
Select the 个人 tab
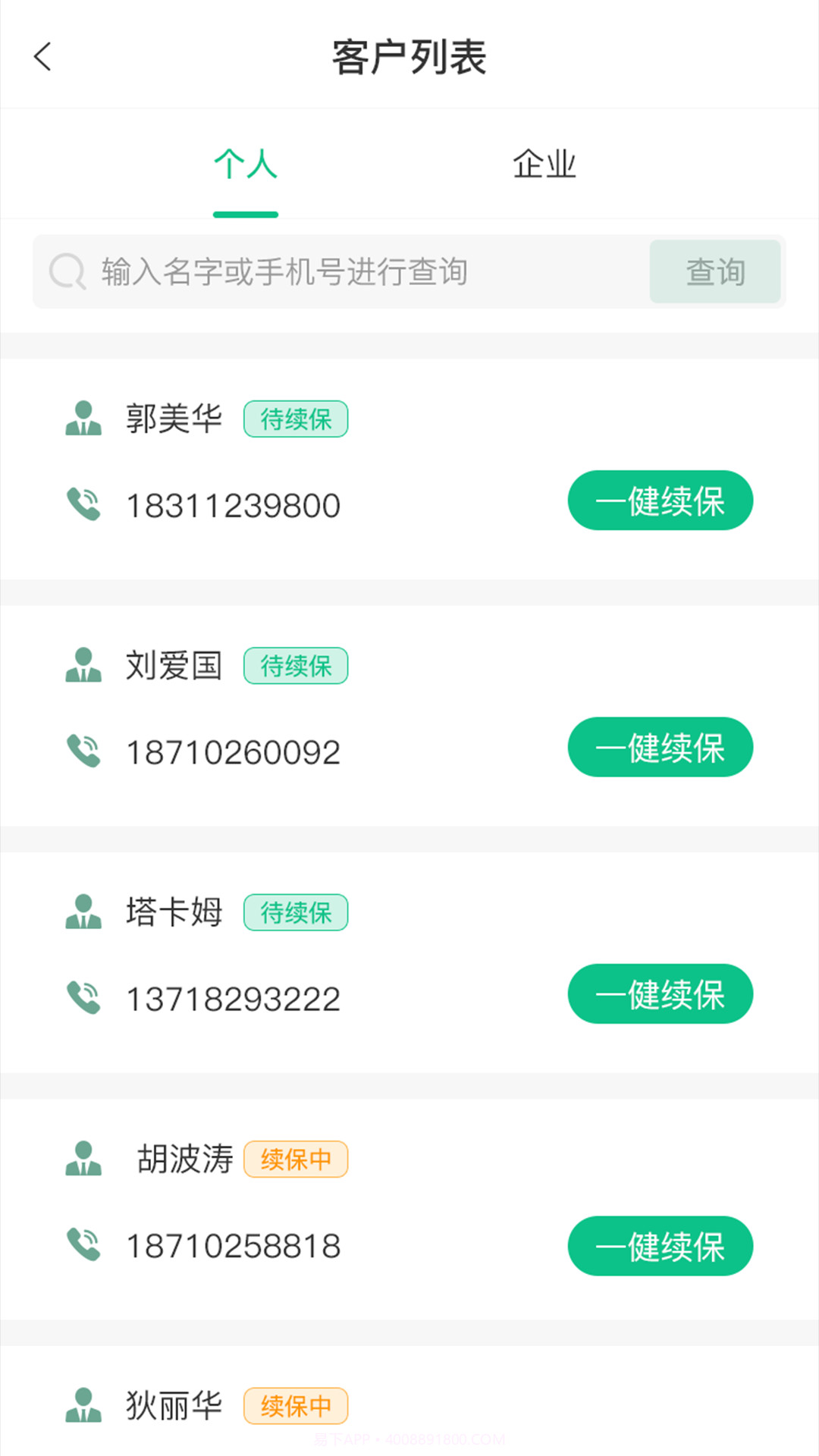click(245, 164)
